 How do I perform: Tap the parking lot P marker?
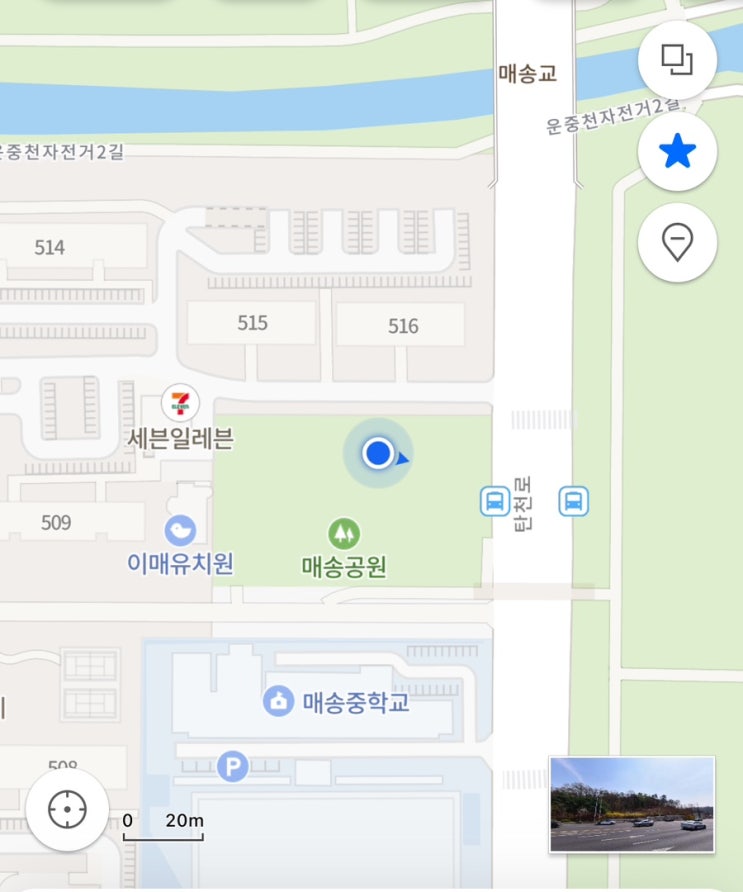coord(233,767)
